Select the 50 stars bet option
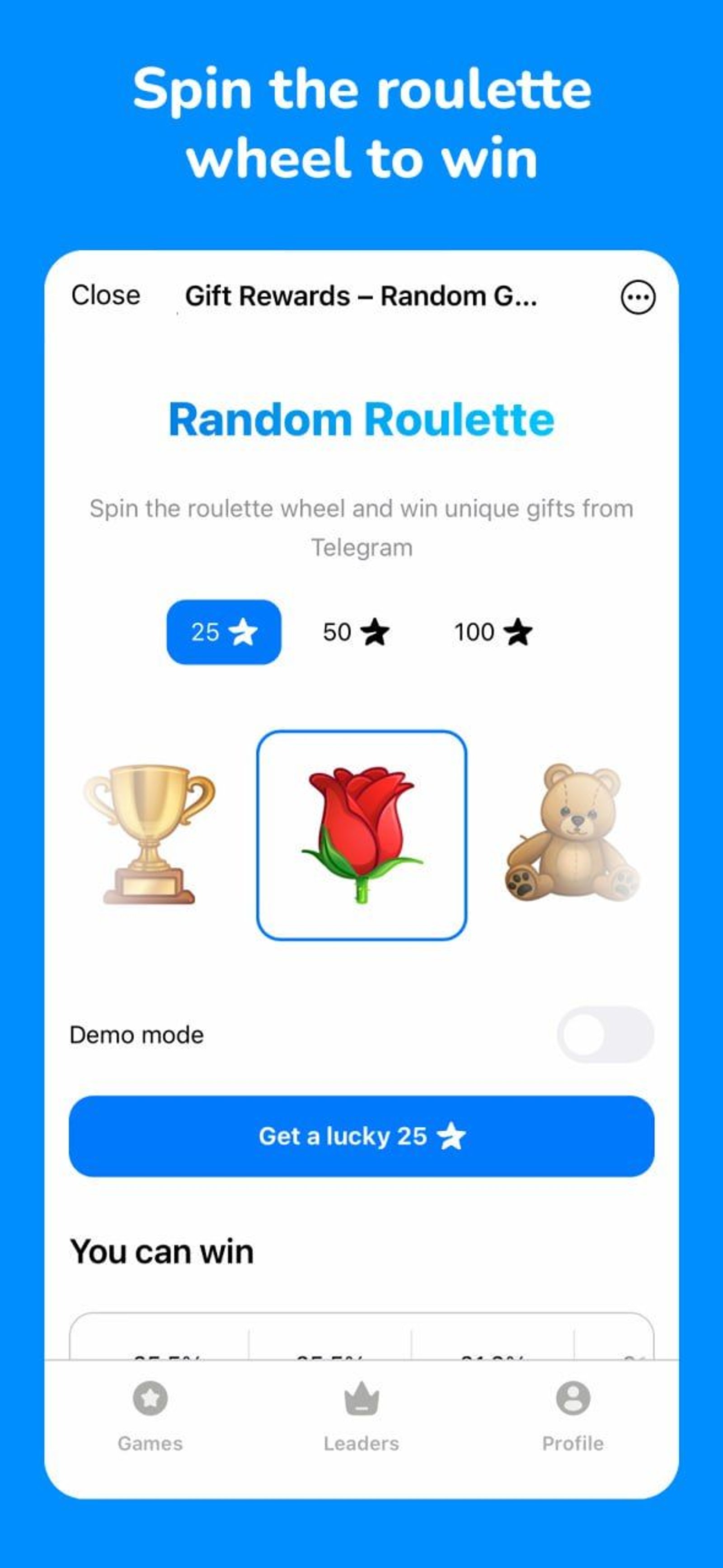Screen dimensions: 723x1568 tap(356, 632)
